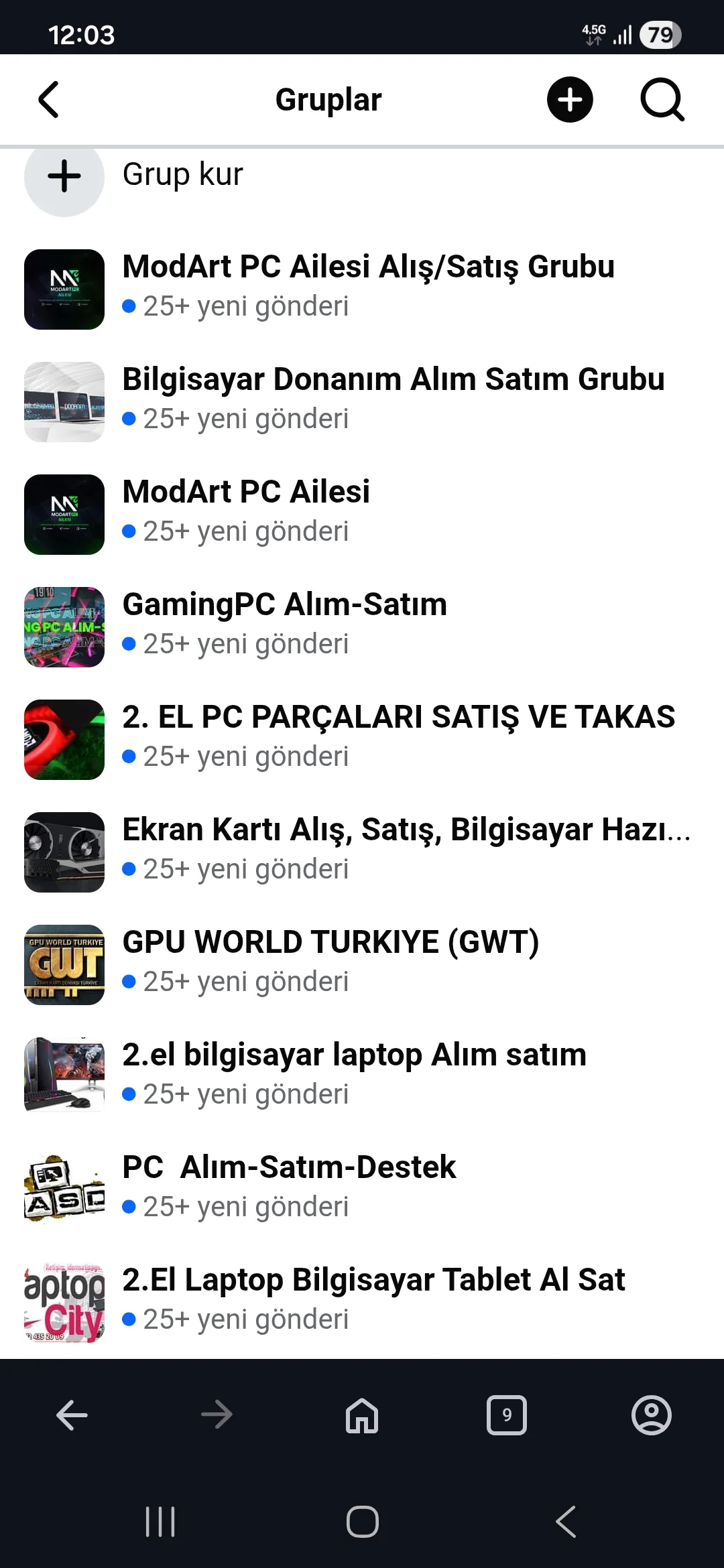Tap the plus icon in the header
Image resolution: width=724 pixels, height=1568 pixels.
coord(570,100)
